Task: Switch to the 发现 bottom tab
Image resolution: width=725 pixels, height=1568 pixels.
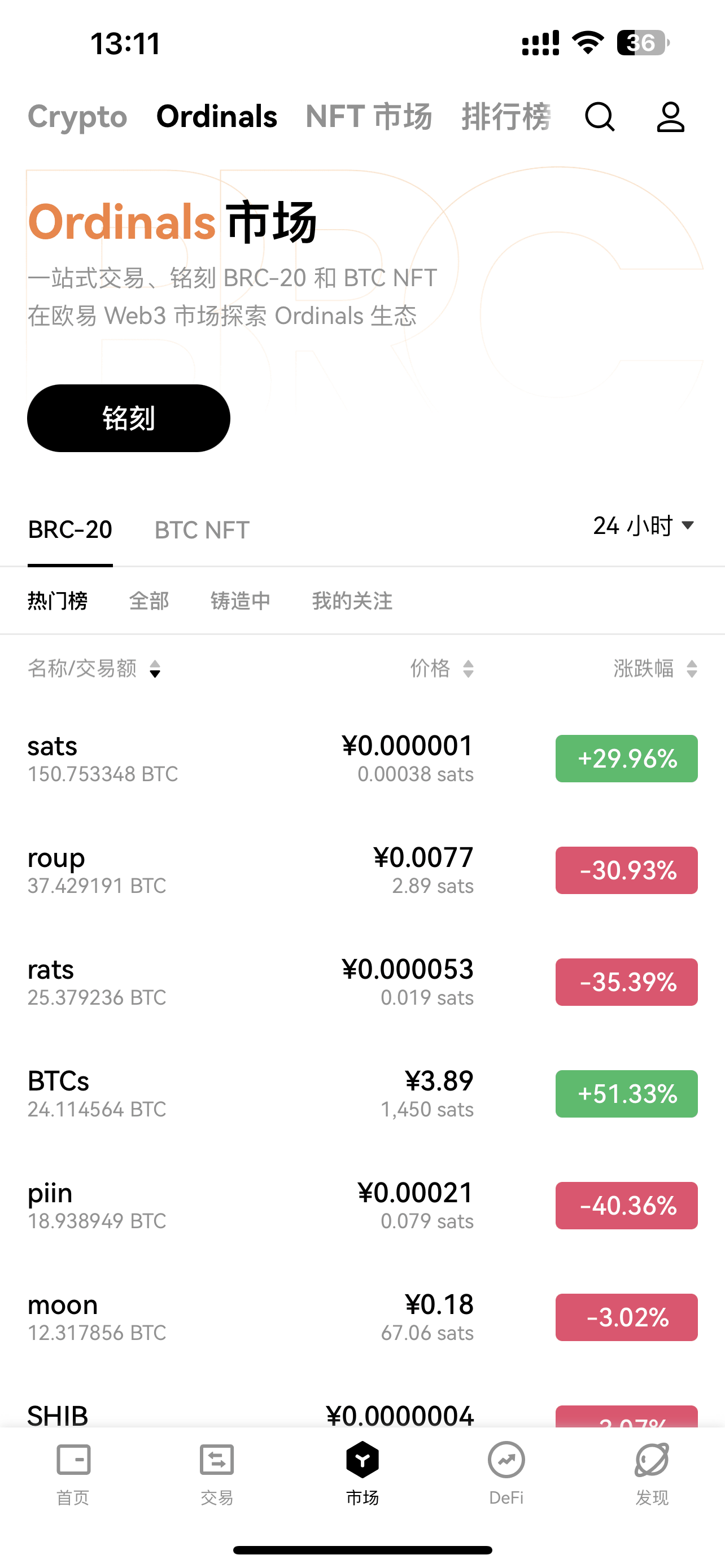Action: point(652,1473)
